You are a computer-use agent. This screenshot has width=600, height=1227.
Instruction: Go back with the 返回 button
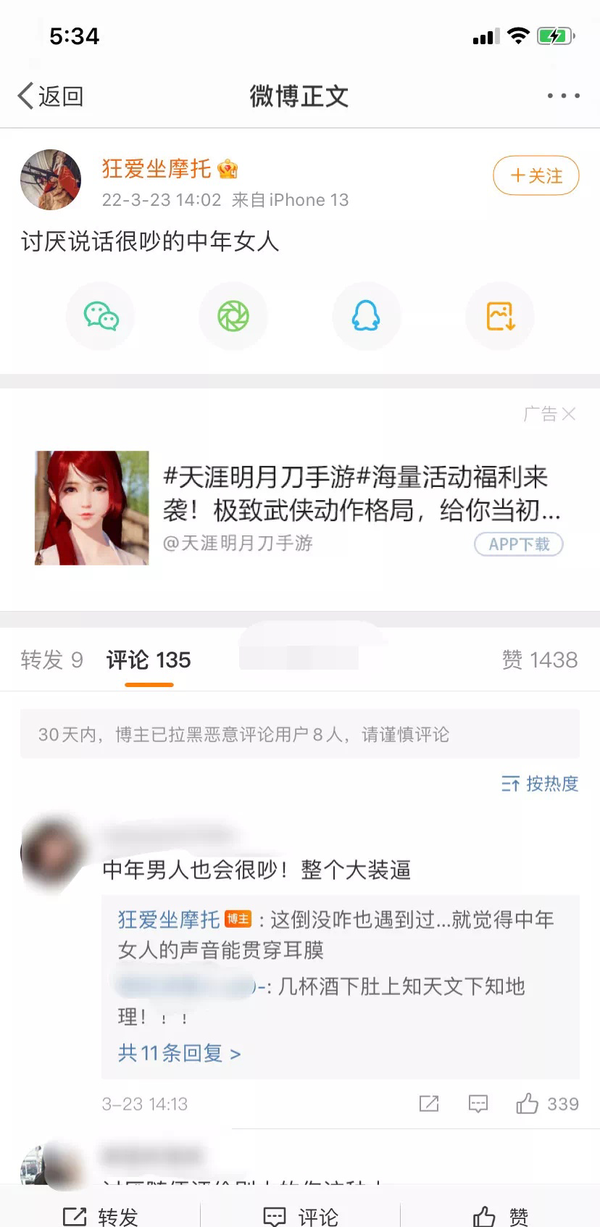[x=50, y=96]
